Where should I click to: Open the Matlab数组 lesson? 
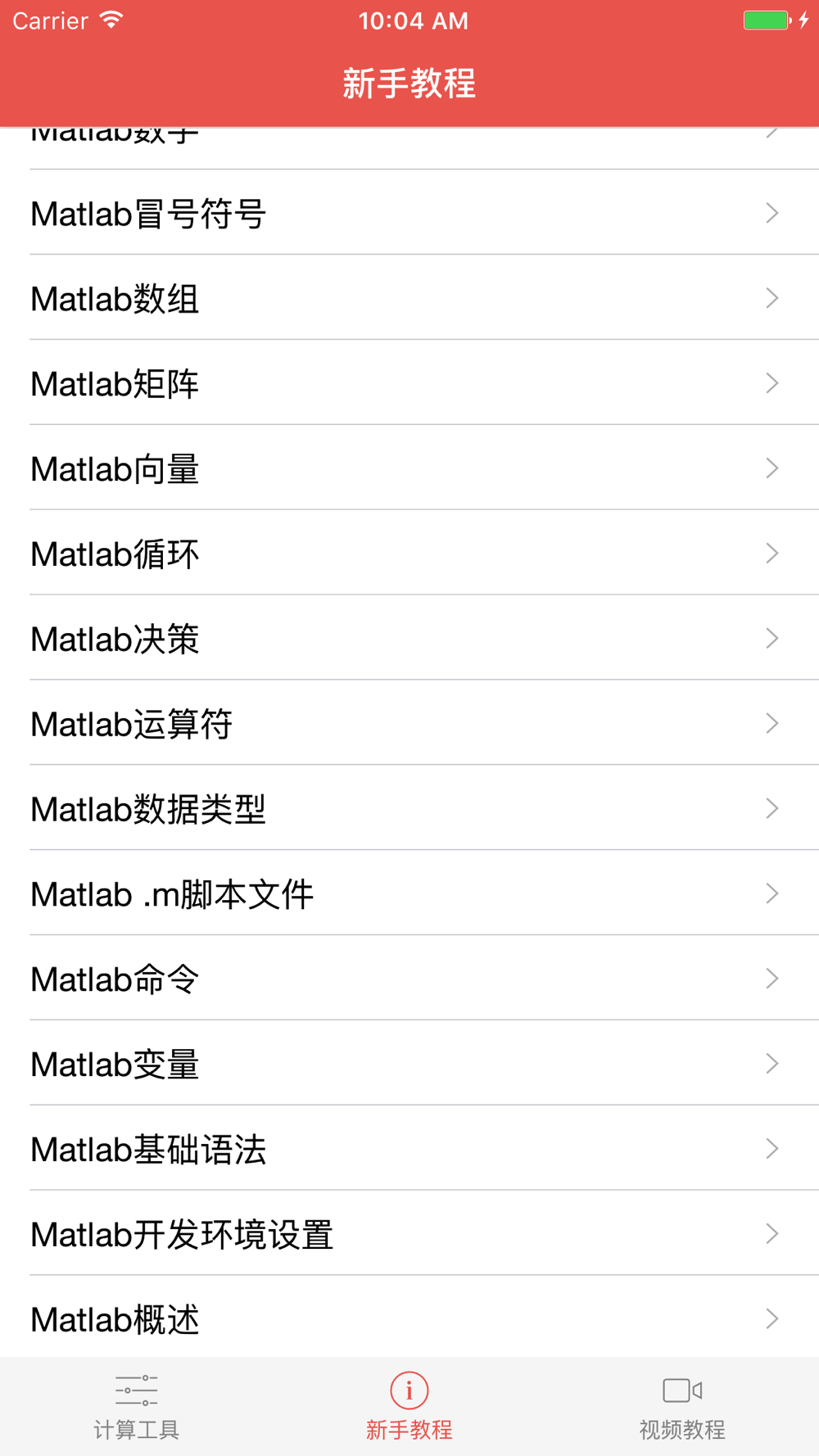(409, 298)
